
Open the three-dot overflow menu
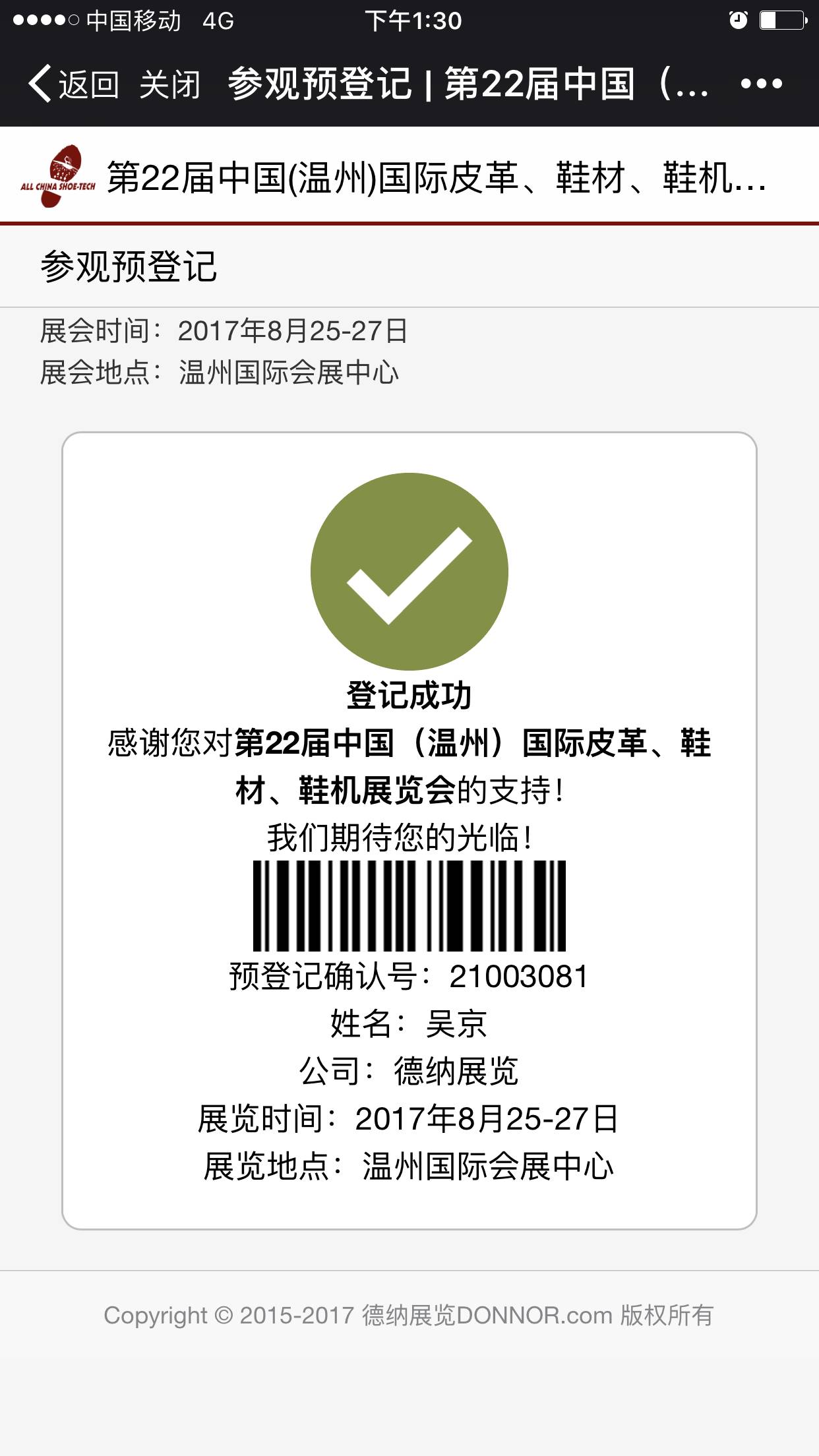point(761,84)
